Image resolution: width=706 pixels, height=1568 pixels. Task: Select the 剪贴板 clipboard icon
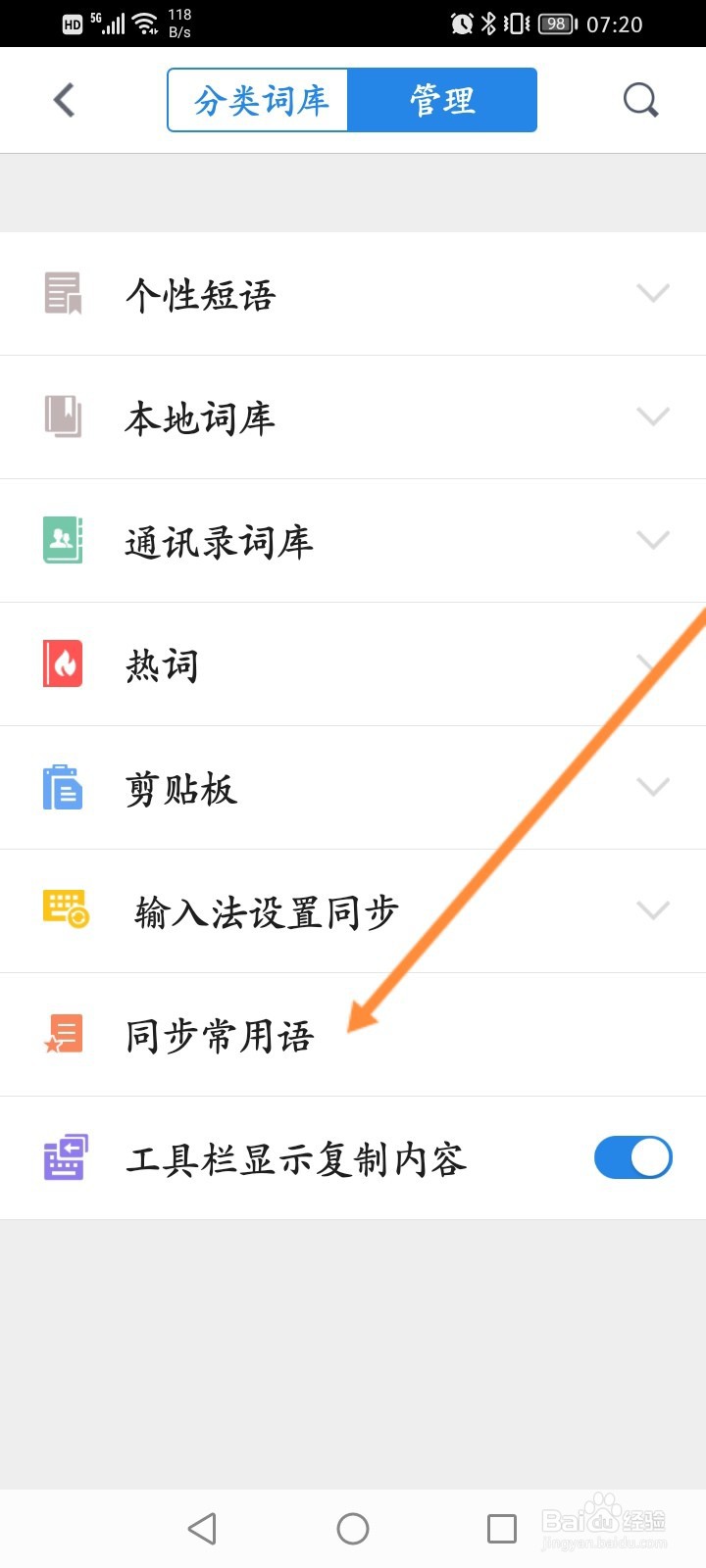[63, 787]
